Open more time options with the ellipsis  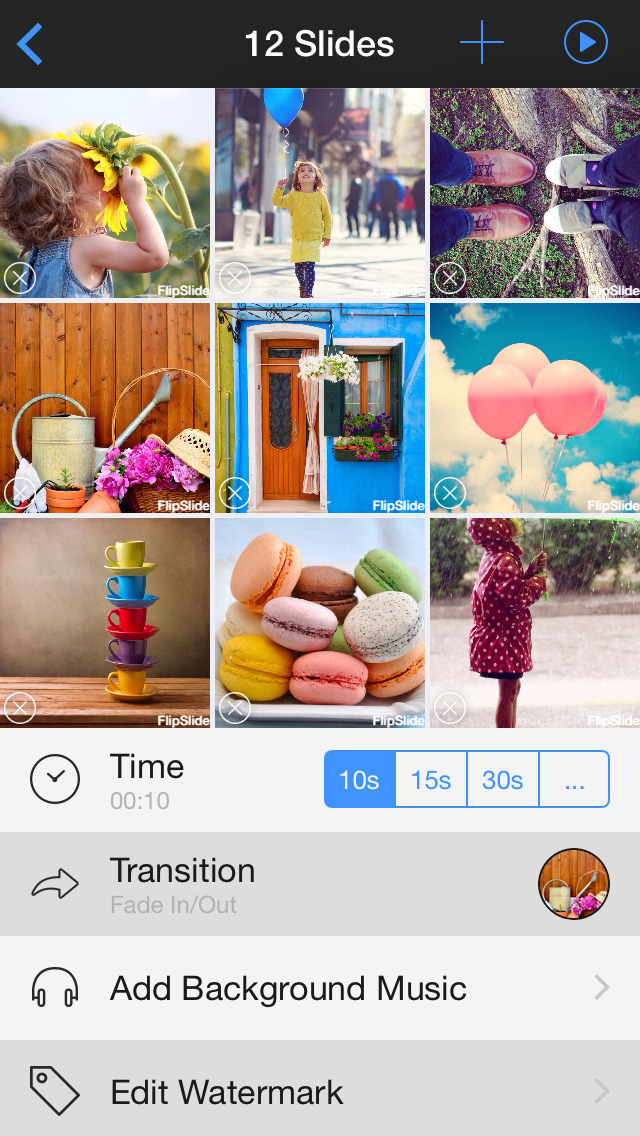pyautogui.click(x=574, y=779)
